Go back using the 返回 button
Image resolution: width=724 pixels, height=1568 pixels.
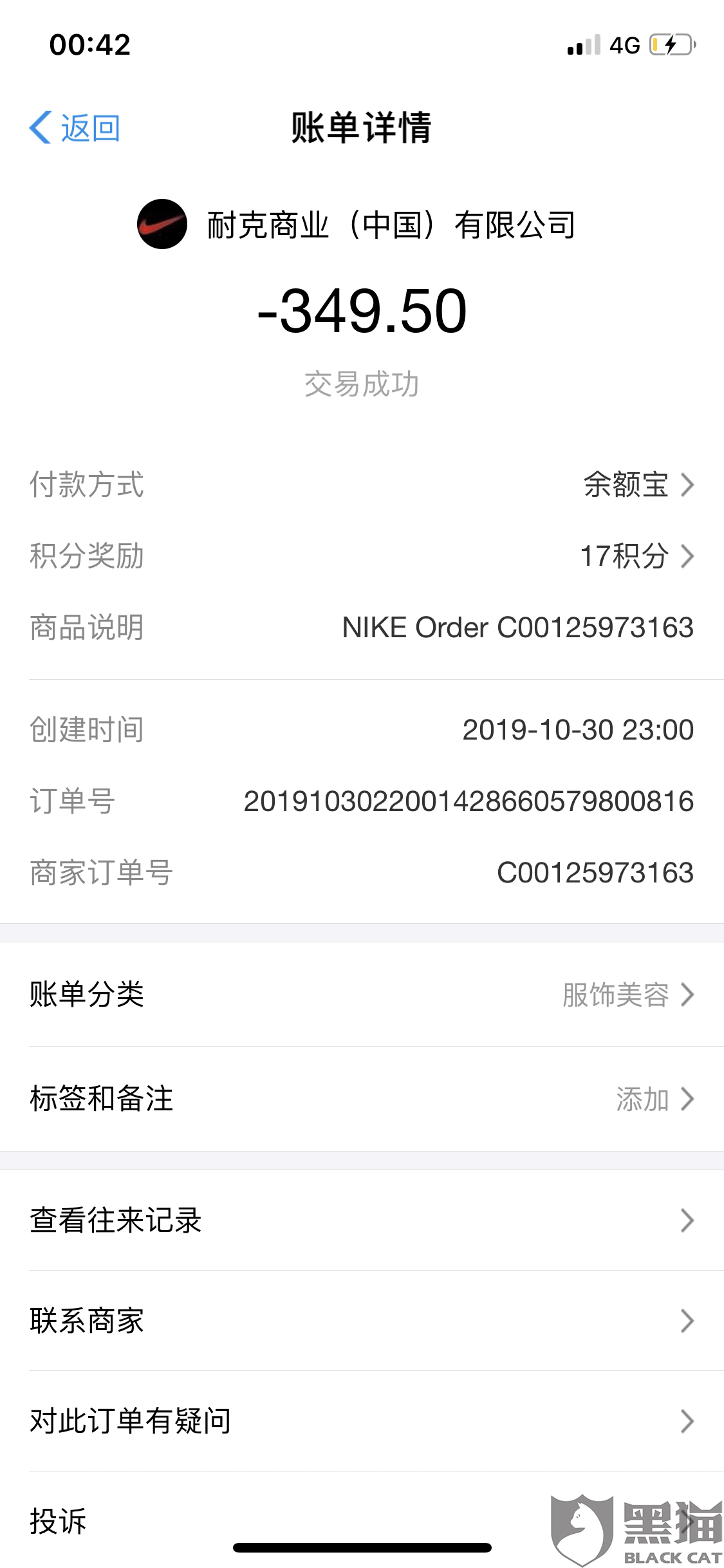pyautogui.click(x=75, y=127)
